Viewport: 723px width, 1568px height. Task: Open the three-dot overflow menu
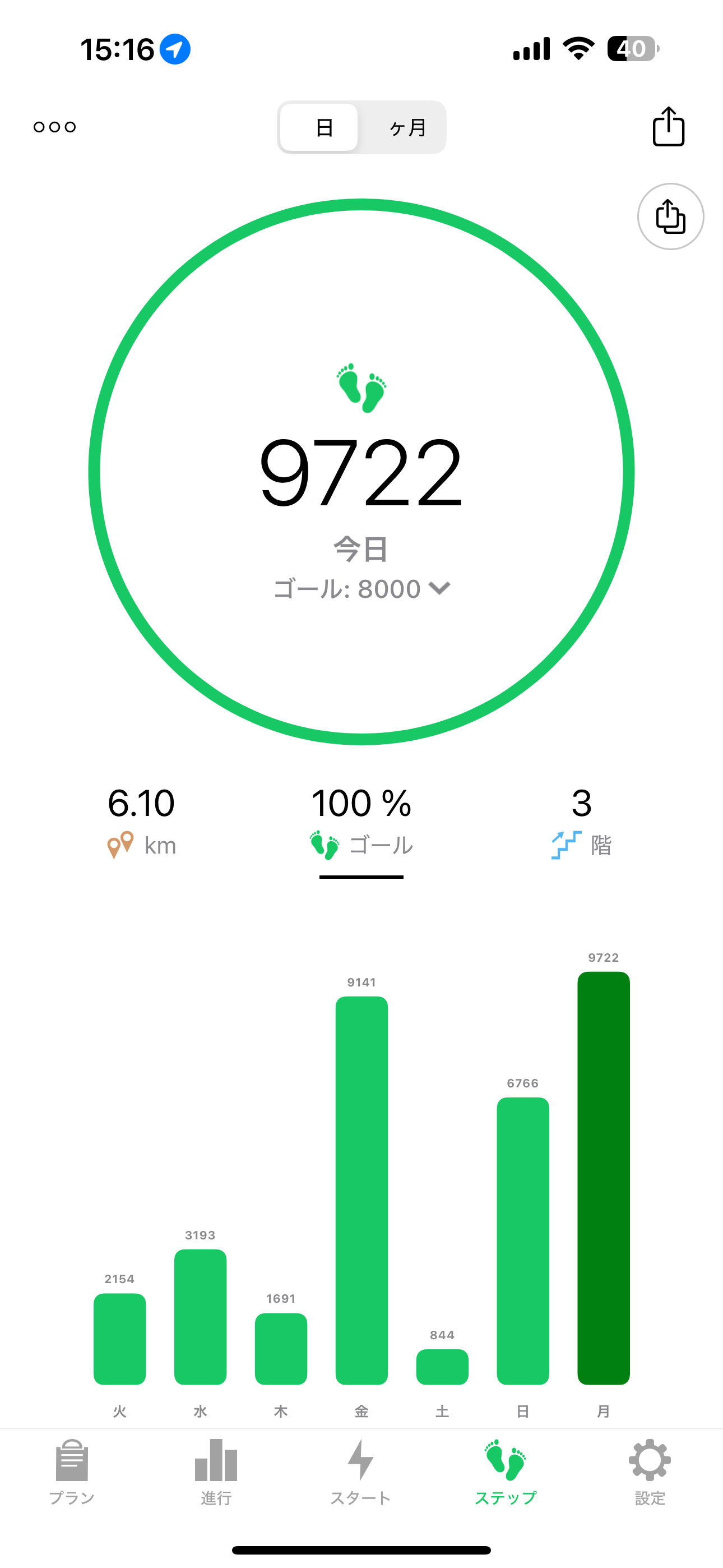55,127
